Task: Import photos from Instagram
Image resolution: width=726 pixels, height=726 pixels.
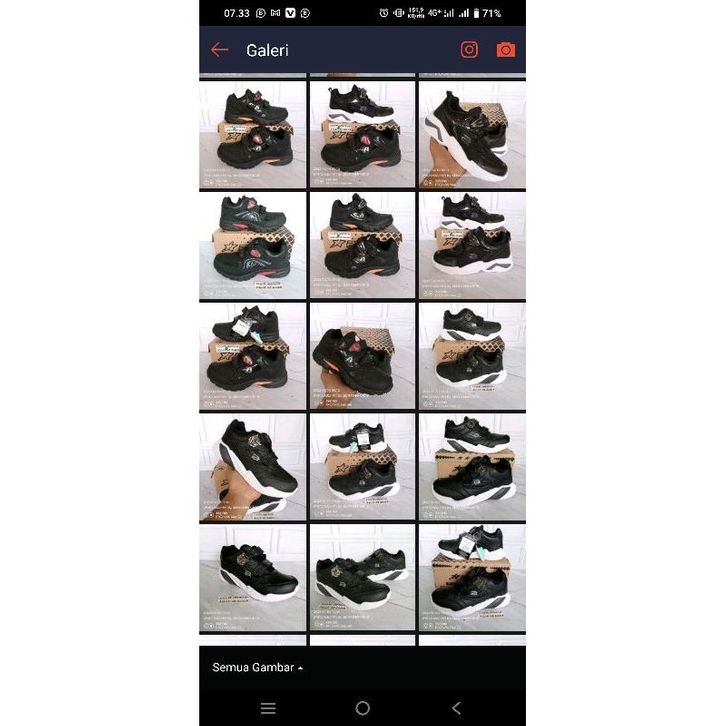Action: pyautogui.click(x=469, y=50)
